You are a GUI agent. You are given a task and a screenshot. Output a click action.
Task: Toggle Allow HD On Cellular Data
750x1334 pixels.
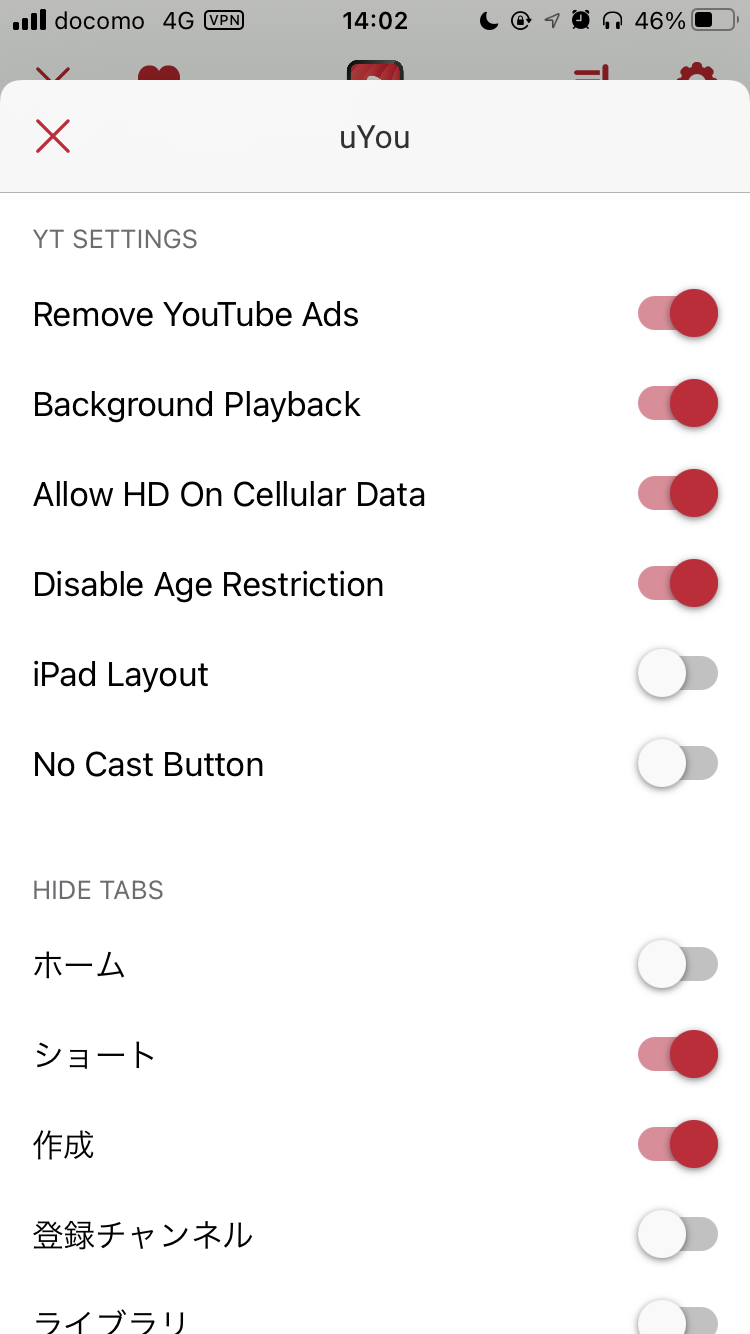point(678,494)
